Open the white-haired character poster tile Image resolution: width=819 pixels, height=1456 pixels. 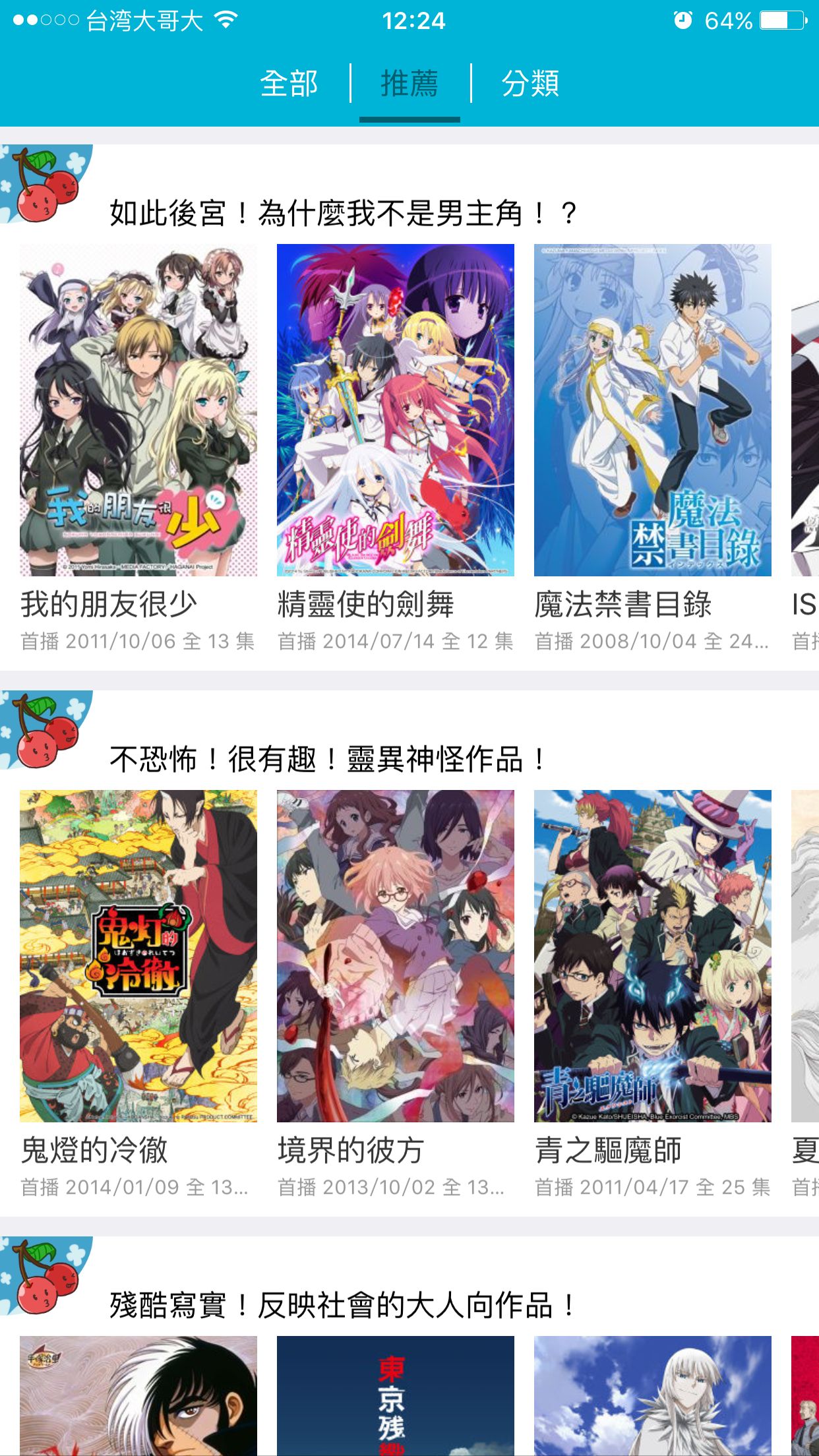[652, 1395]
